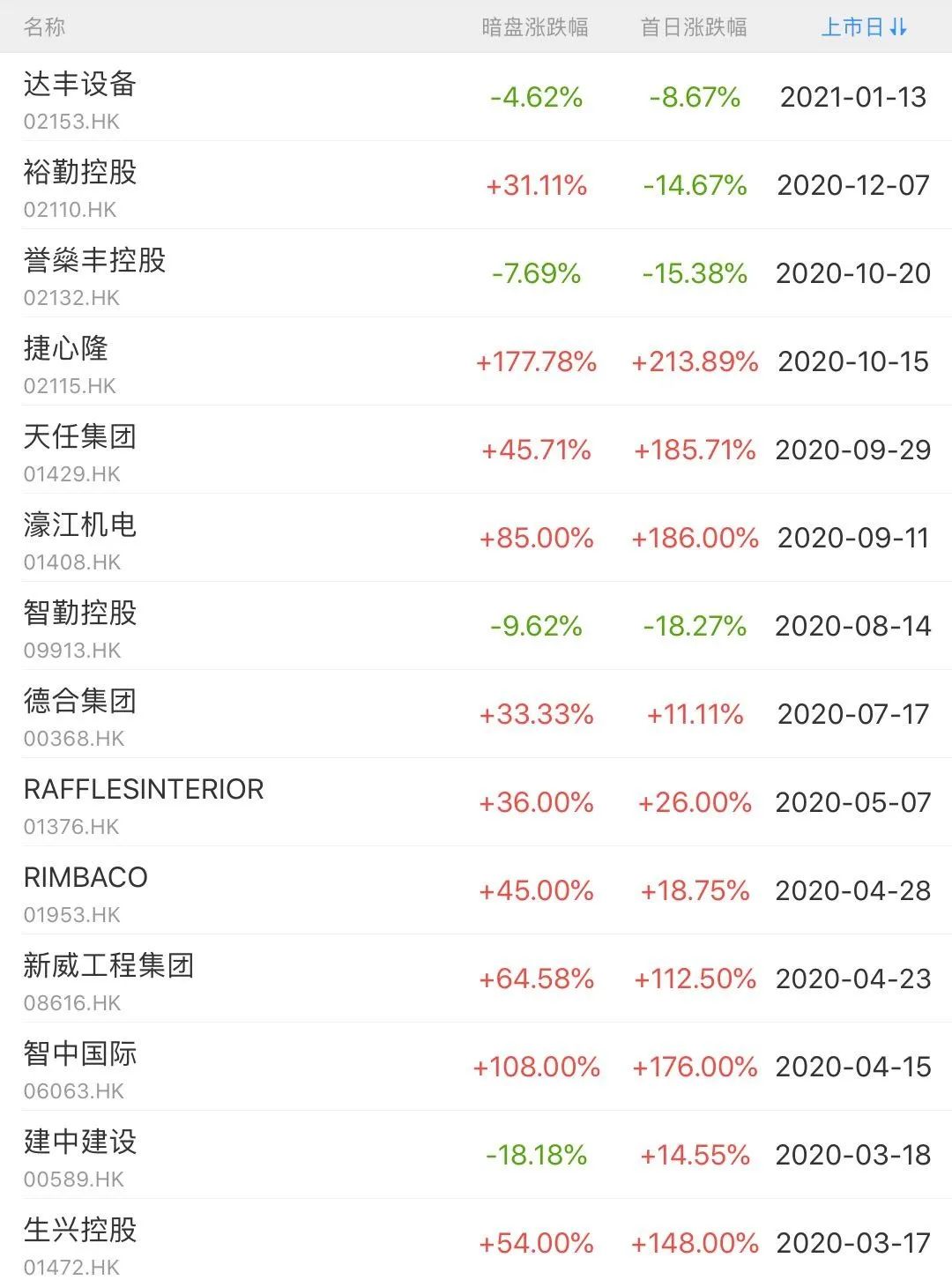Select the 濠江机电 row

[78, 526]
